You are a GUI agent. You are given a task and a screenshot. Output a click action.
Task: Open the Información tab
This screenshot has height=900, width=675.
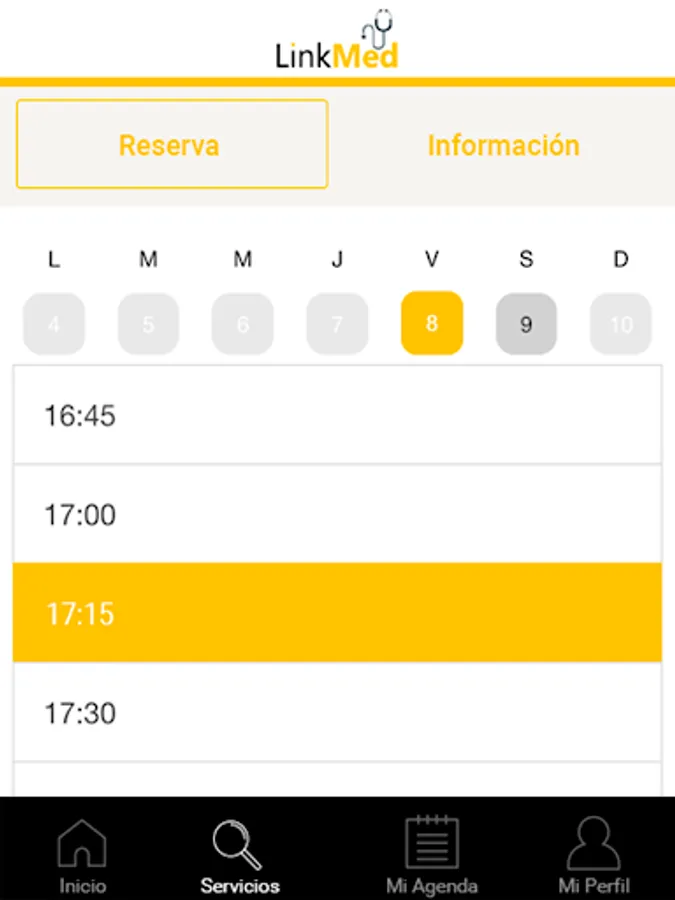(x=503, y=145)
